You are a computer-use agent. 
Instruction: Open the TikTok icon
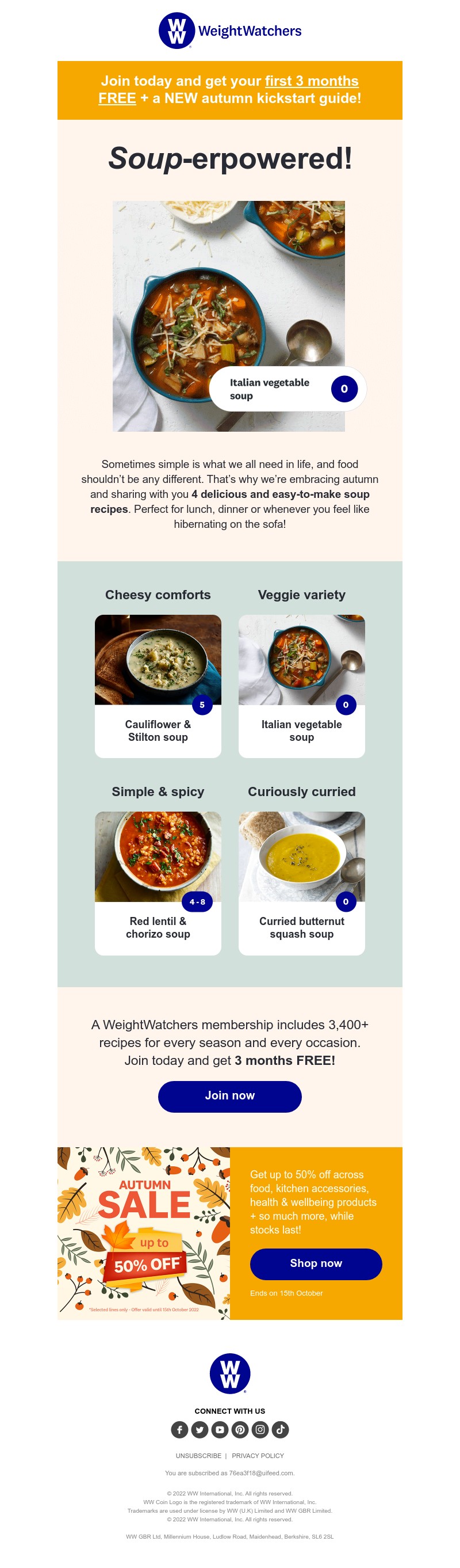tap(280, 1429)
